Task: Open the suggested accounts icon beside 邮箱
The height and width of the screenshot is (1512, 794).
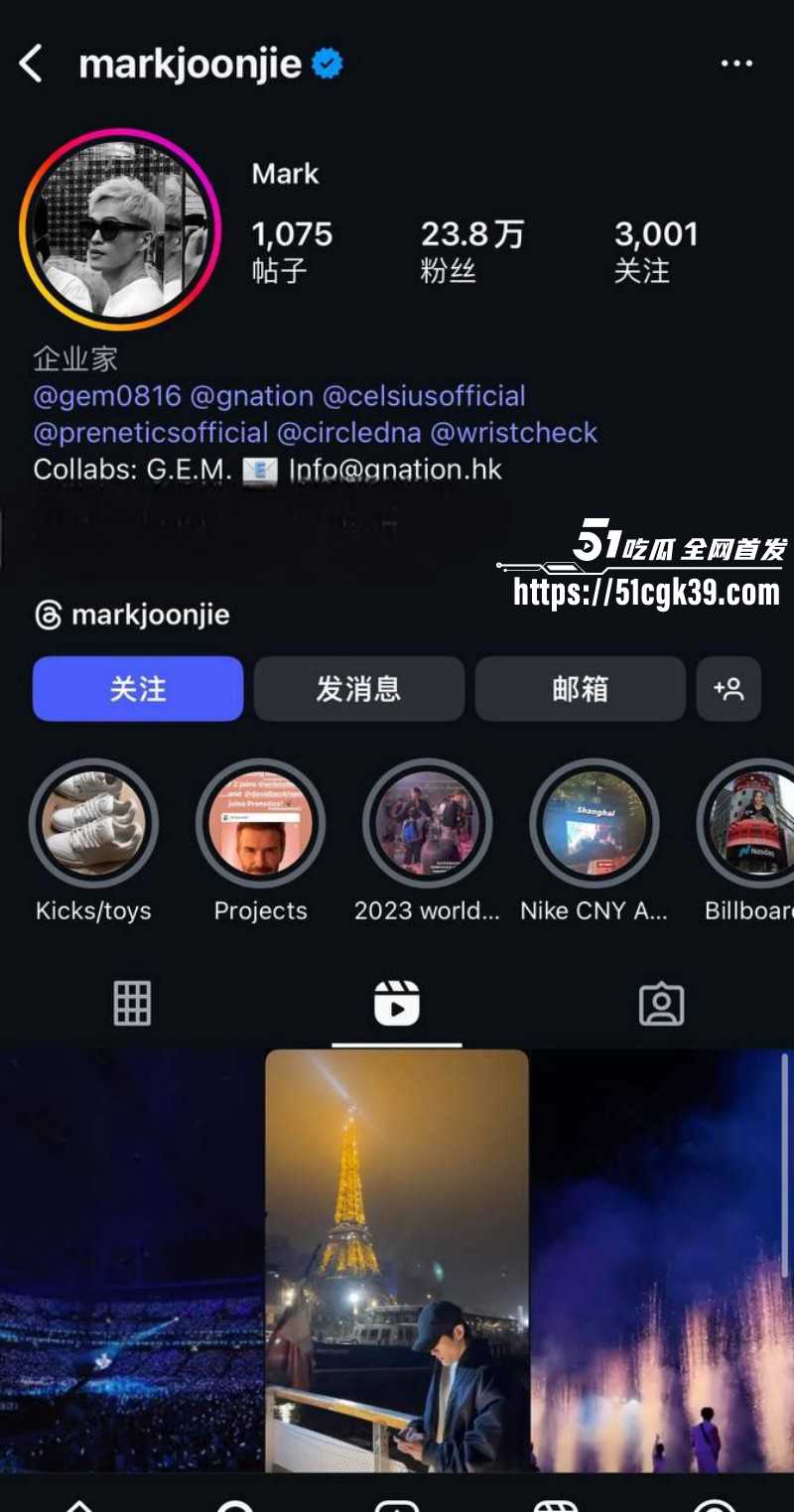Action: (x=729, y=688)
